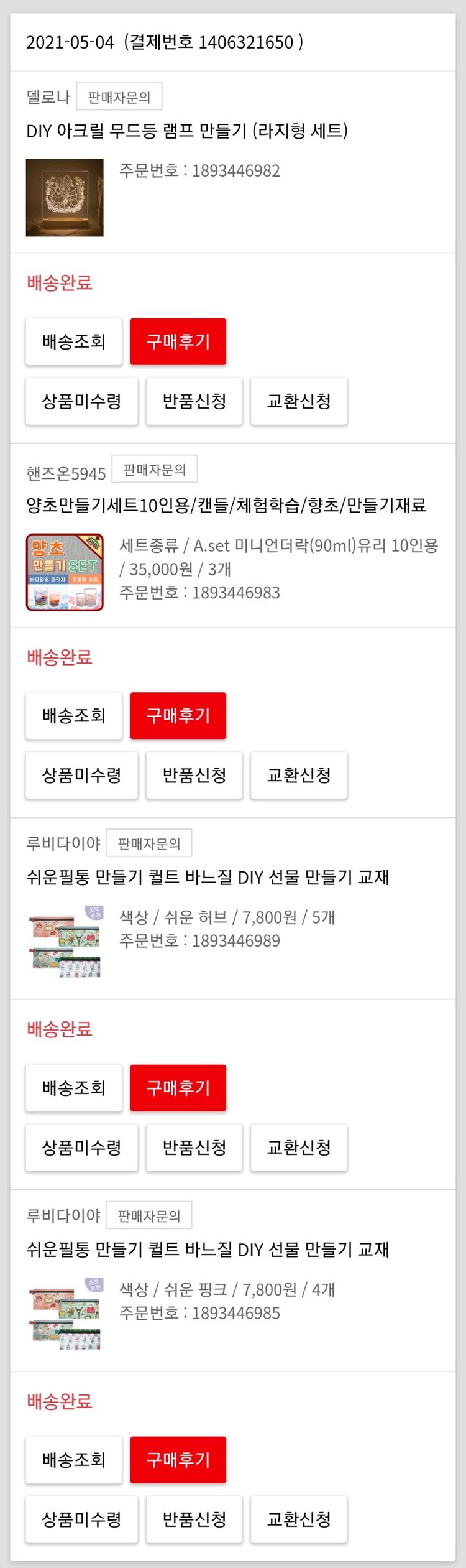Report 상품미수령 for the 쉬운 허브 order
The width and height of the screenshot is (466, 1568).
coord(81,1148)
